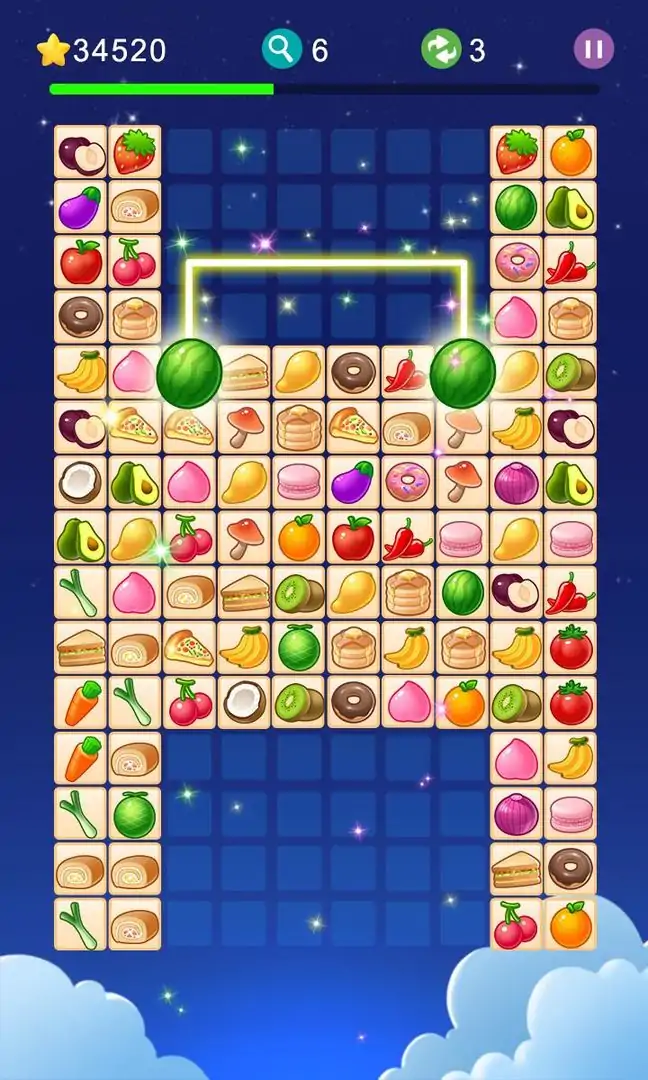Choose the eggplant tile beside the pink macaron
Image resolution: width=648 pixels, height=1080 pixels.
pyautogui.click(x=352, y=482)
